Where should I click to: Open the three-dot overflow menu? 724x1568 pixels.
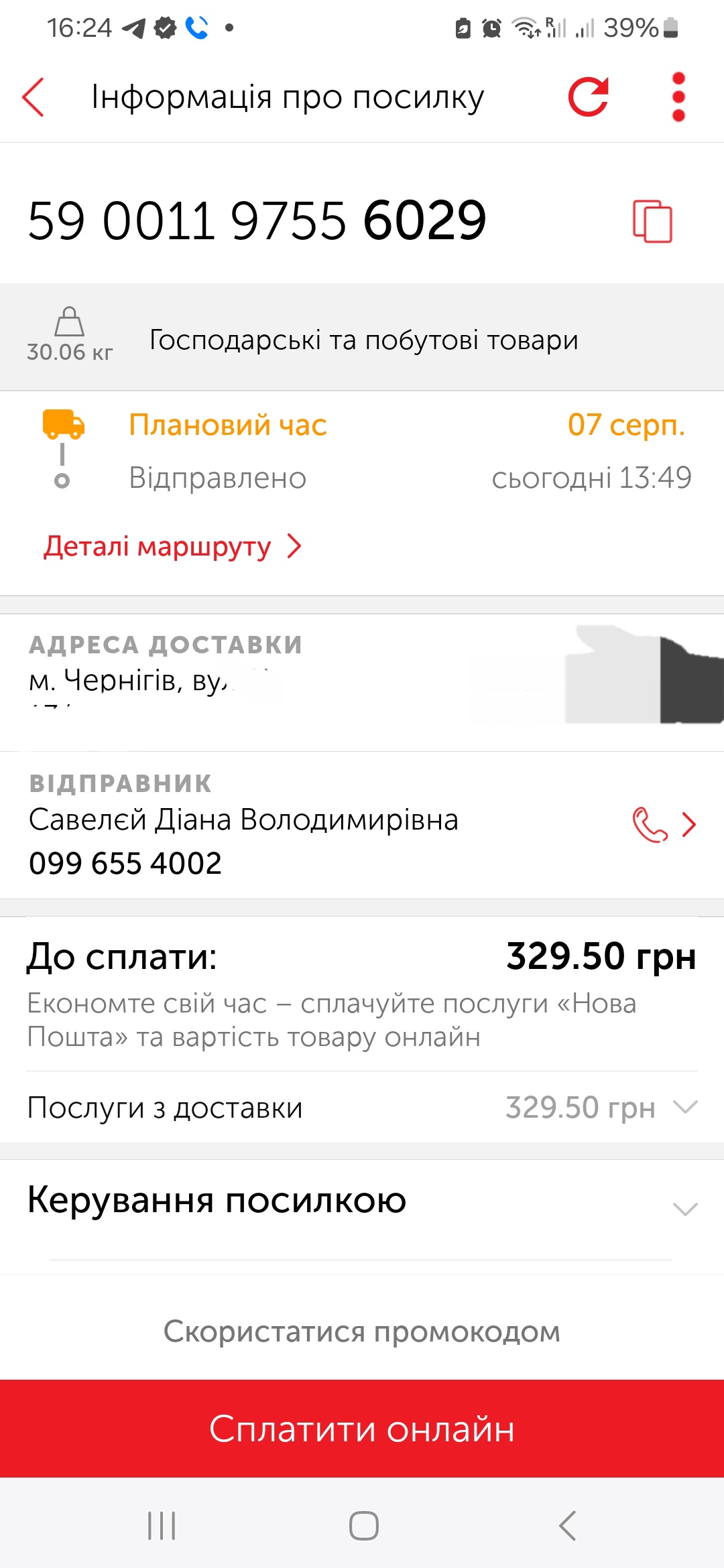[x=678, y=97]
